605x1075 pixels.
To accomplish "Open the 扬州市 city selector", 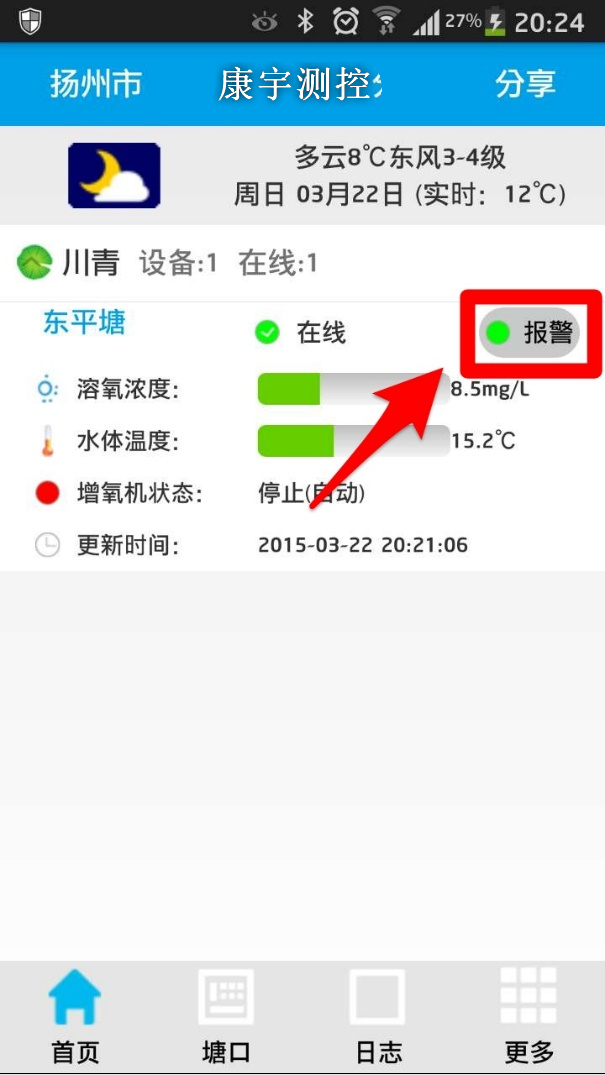I will click(96, 84).
